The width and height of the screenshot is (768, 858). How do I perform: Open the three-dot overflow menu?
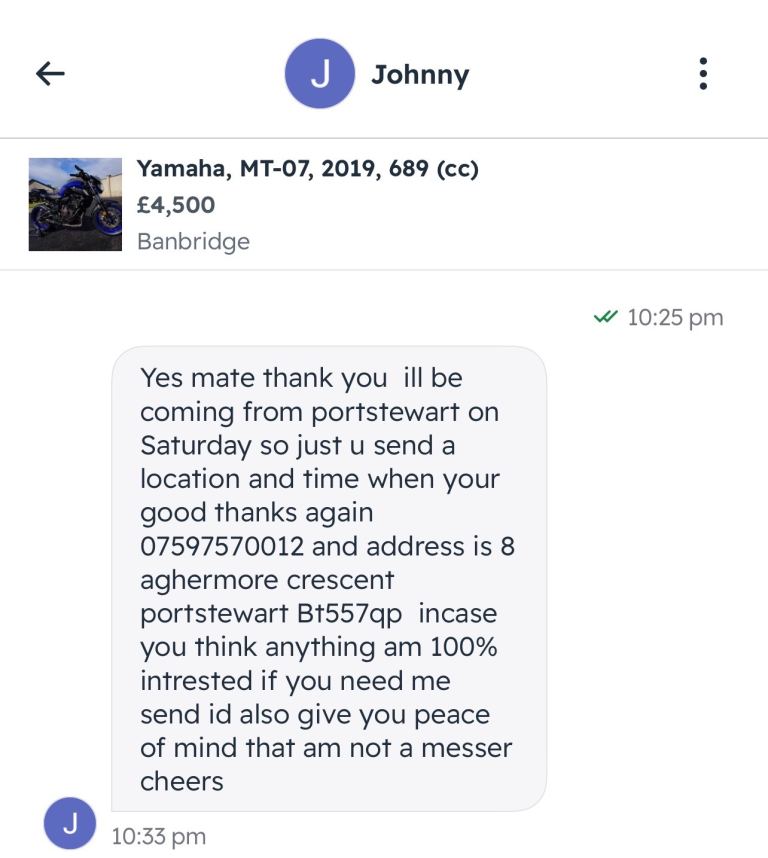tap(703, 74)
